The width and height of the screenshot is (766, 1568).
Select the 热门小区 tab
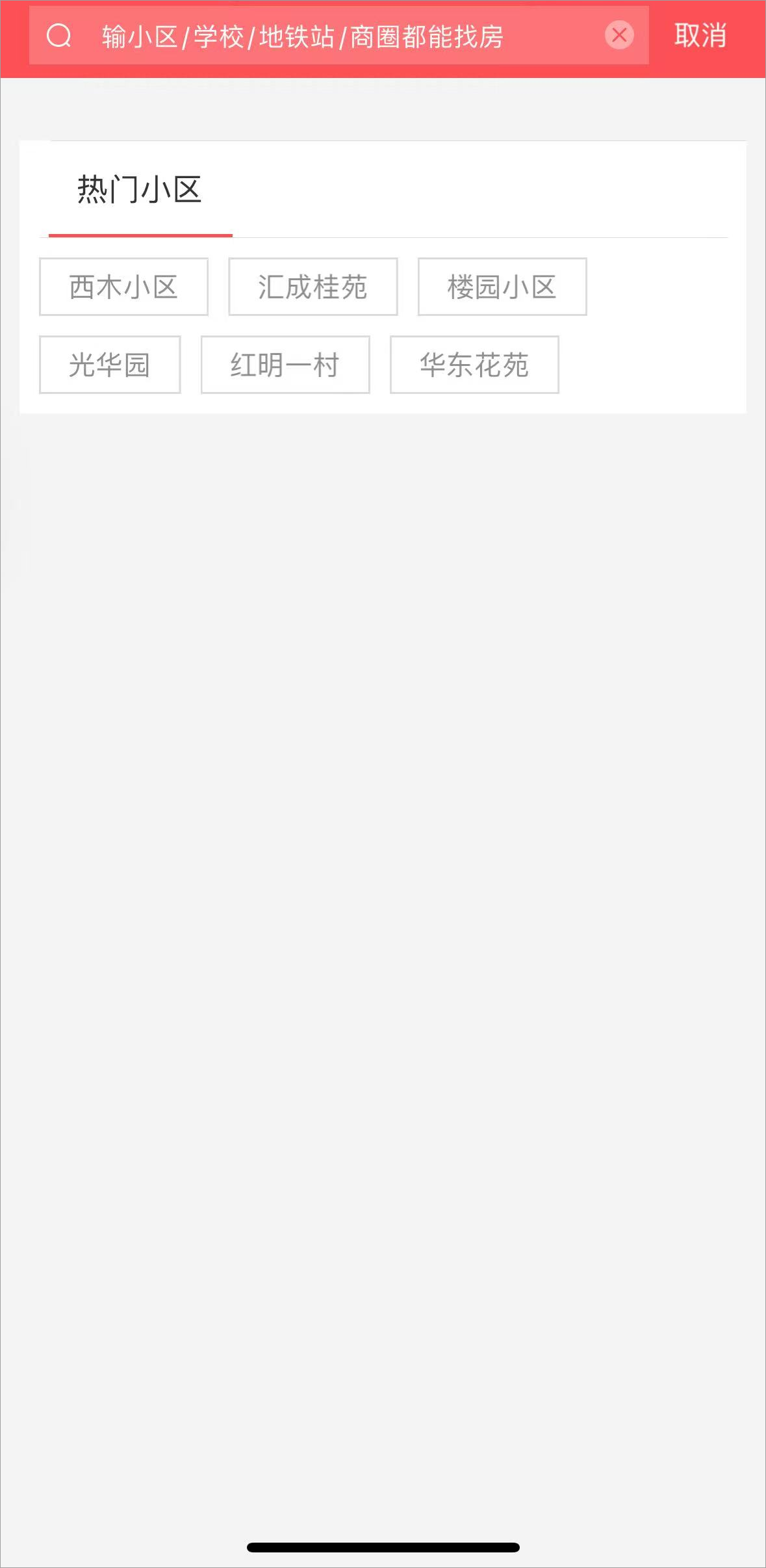pyautogui.click(x=140, y=190)
